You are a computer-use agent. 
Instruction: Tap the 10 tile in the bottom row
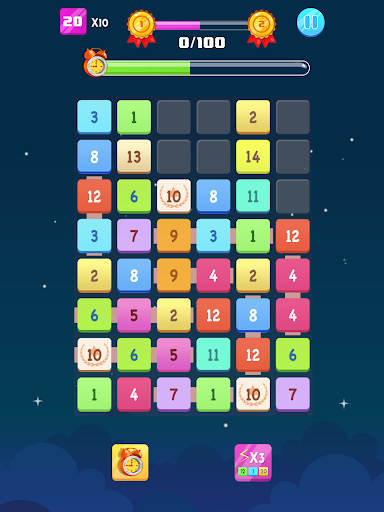point(253,395)
